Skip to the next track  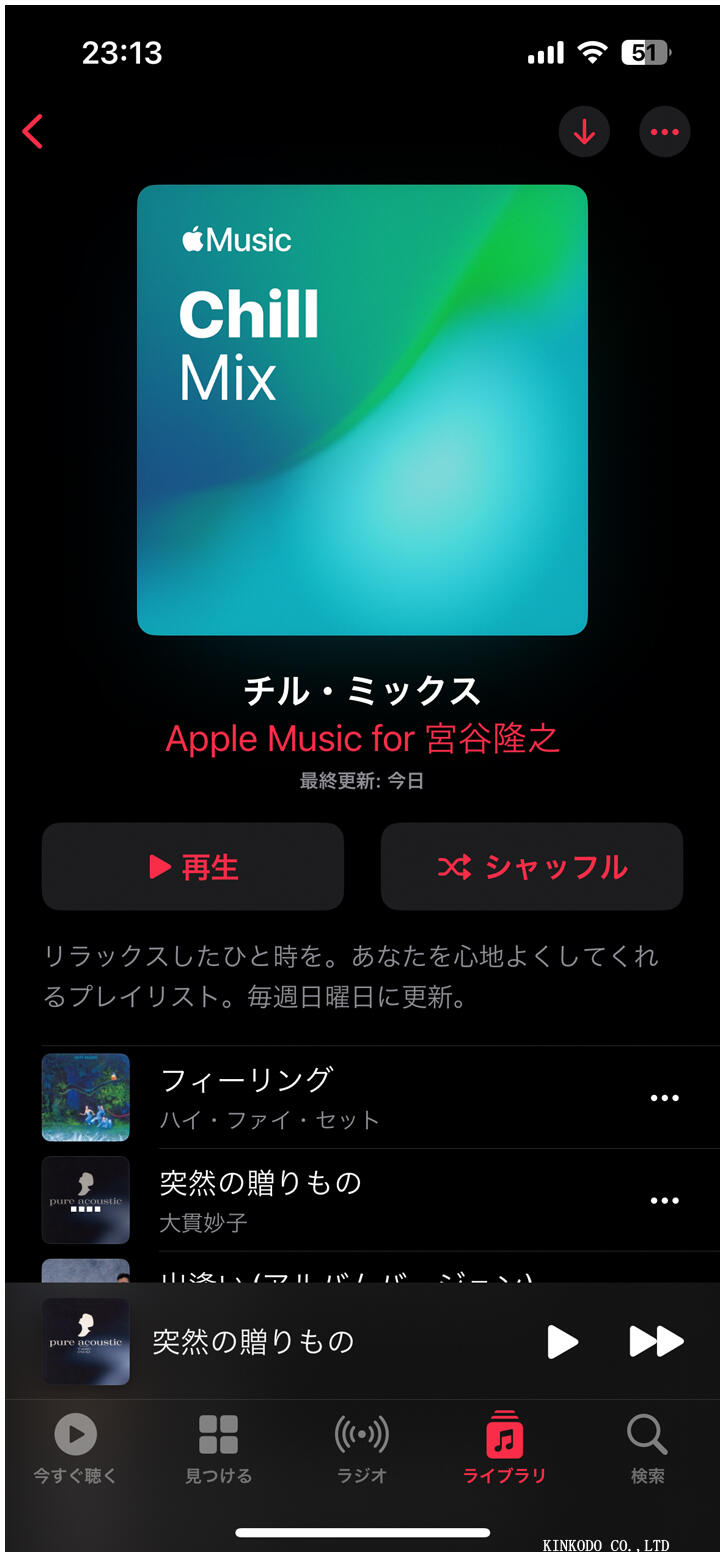point(656,1341)
